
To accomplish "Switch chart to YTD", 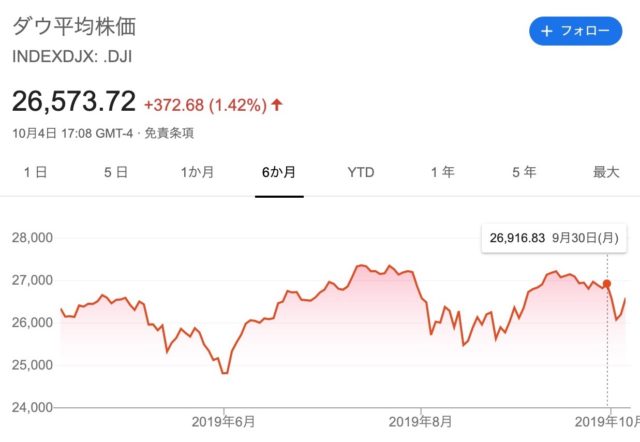I will coord(360,172).
